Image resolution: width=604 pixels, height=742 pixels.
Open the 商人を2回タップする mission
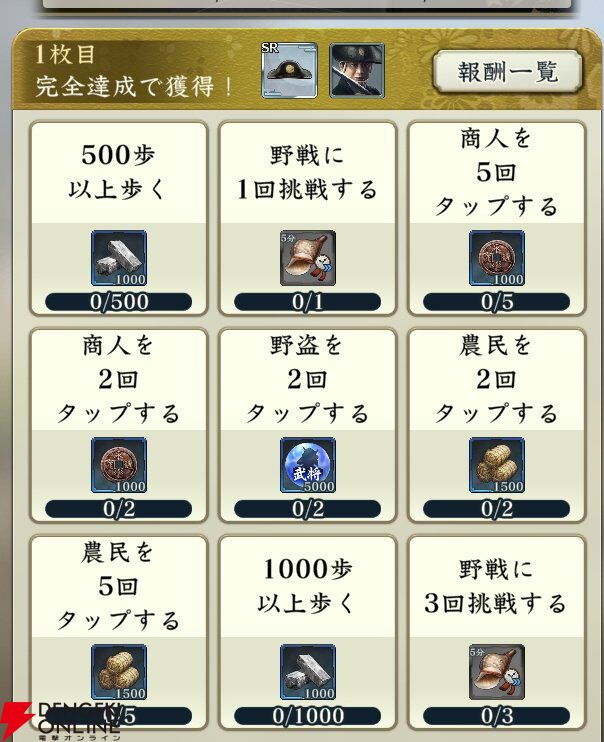[118, 425]
